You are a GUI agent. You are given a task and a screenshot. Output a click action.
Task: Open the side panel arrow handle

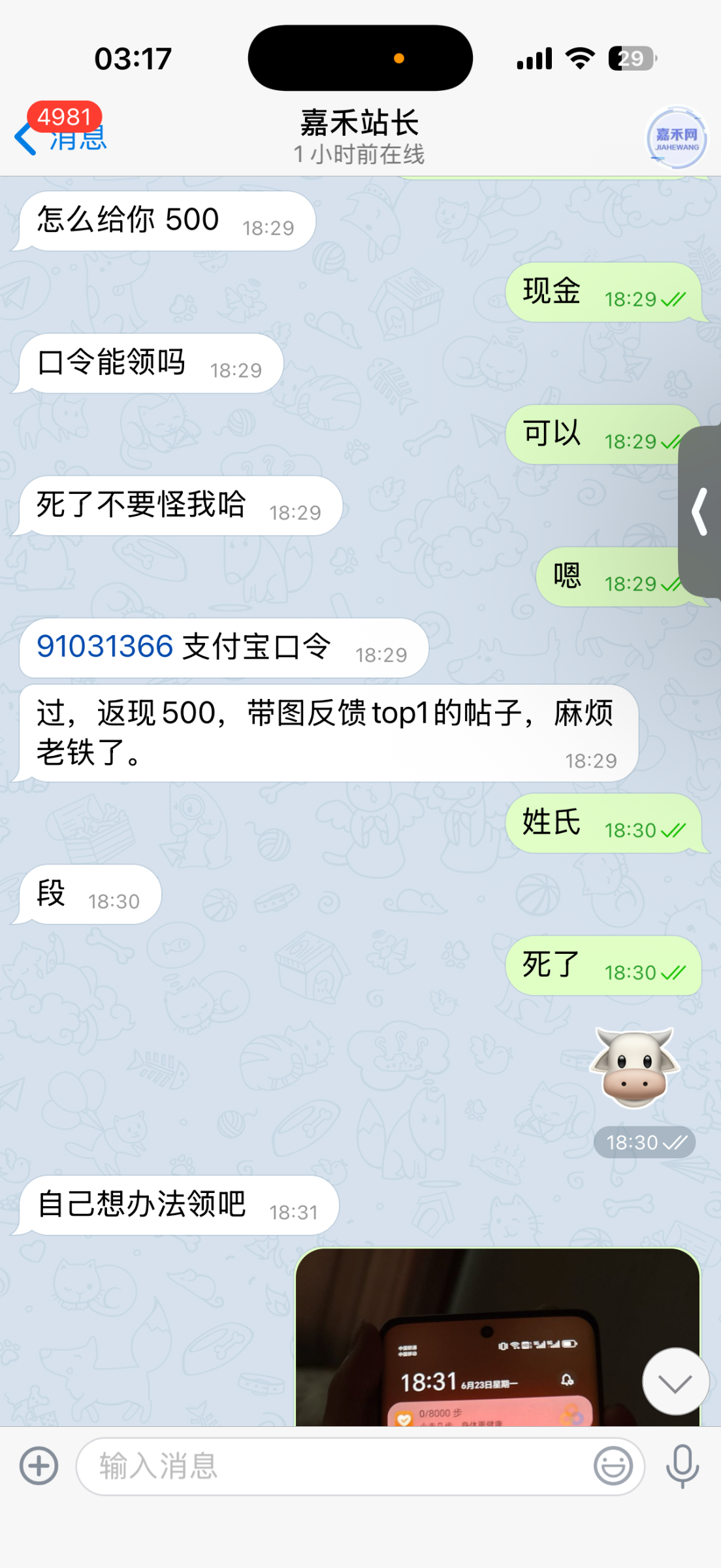(700, 512)
